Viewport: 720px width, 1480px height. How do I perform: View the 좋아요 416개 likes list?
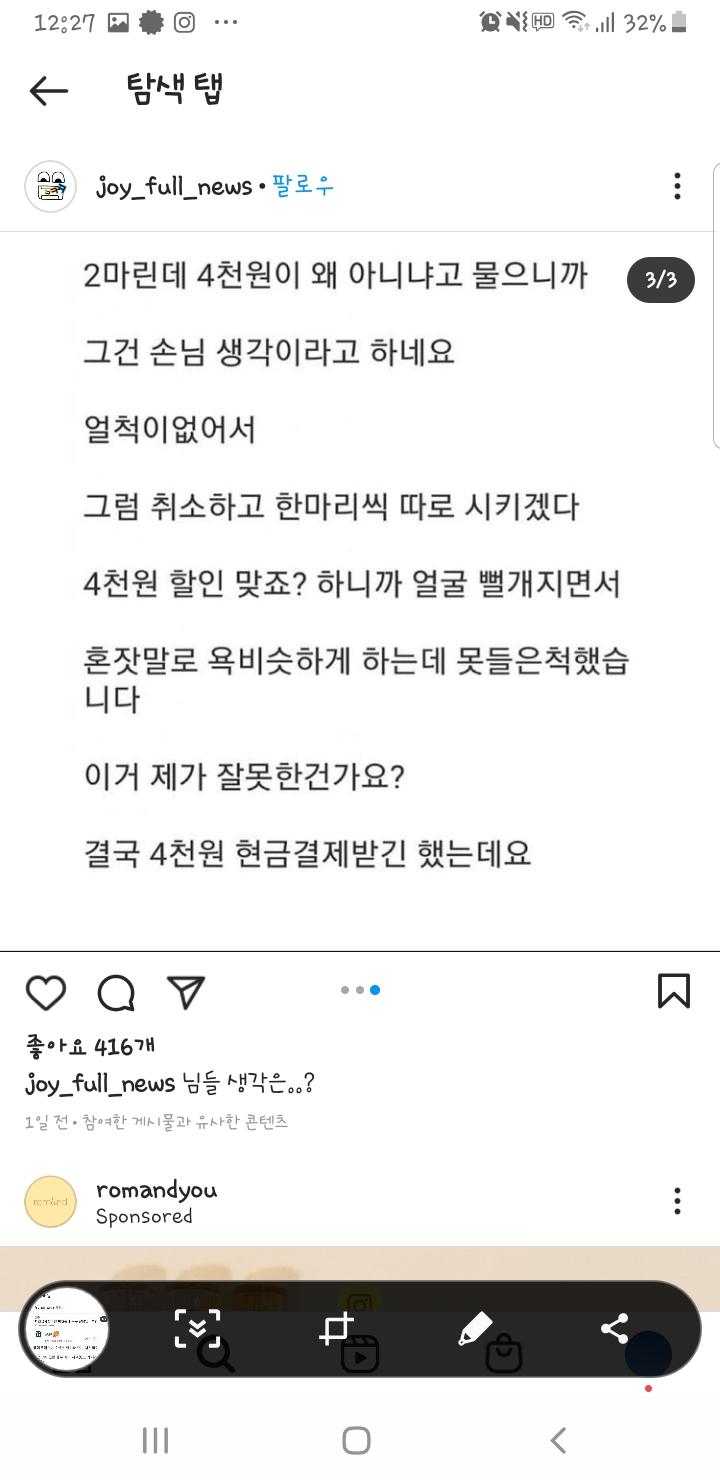pyautogui.click(x=90, y=1046)
